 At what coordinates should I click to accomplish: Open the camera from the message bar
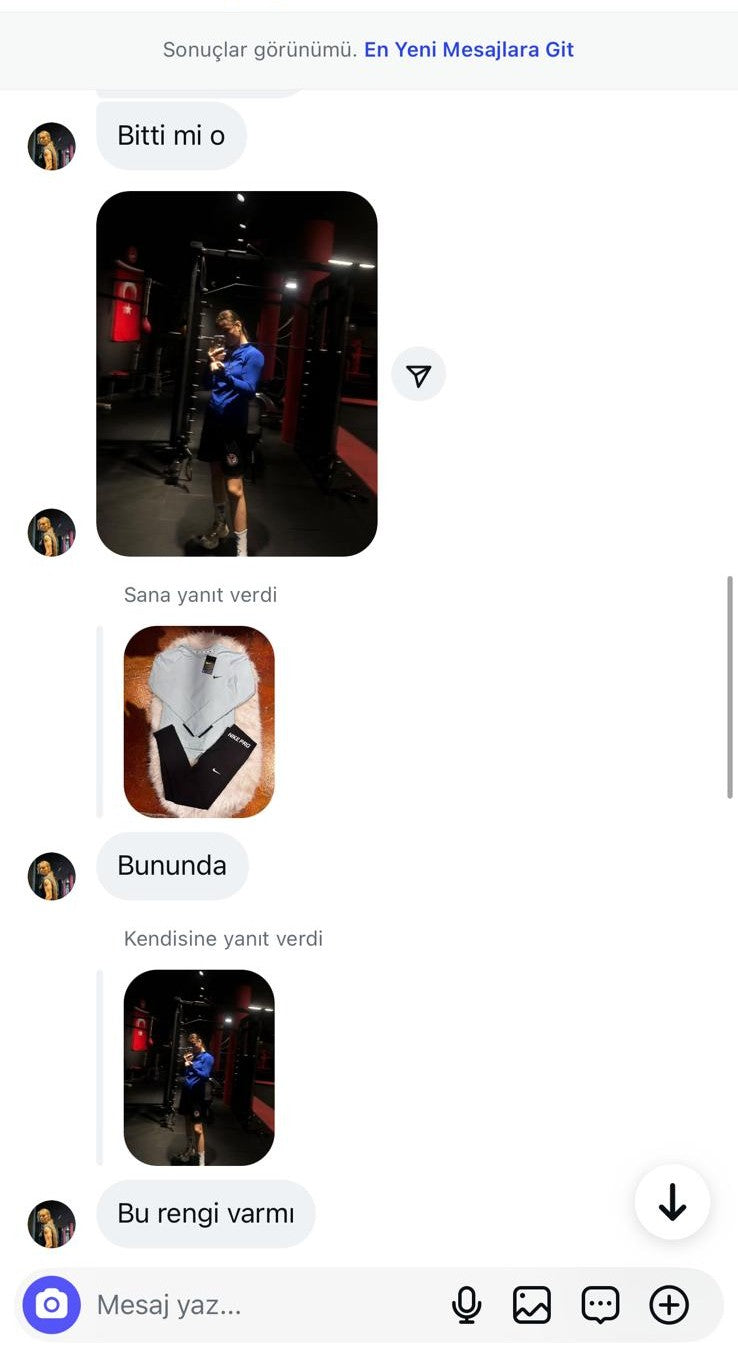[51, 1305]
